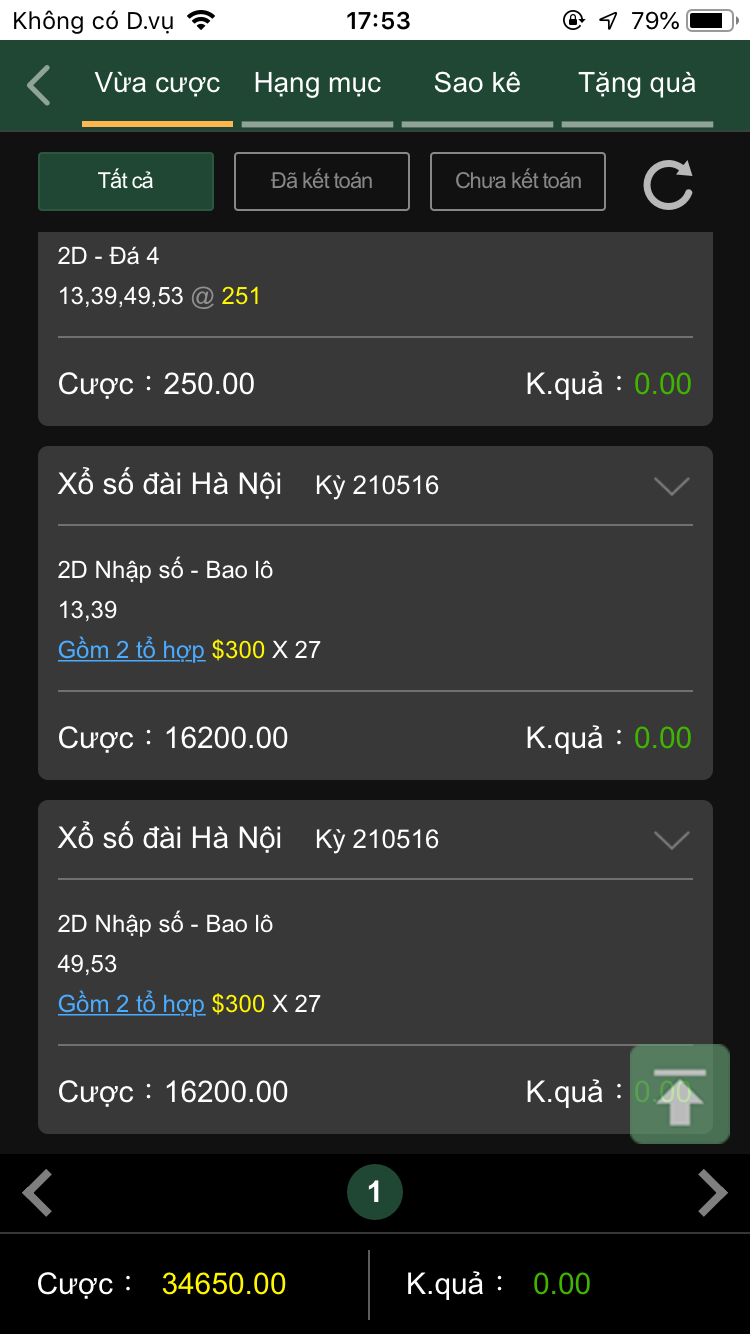Go to the previous page arrow
This screenshot has height=1334, width=750.
tap(38, 1193)
